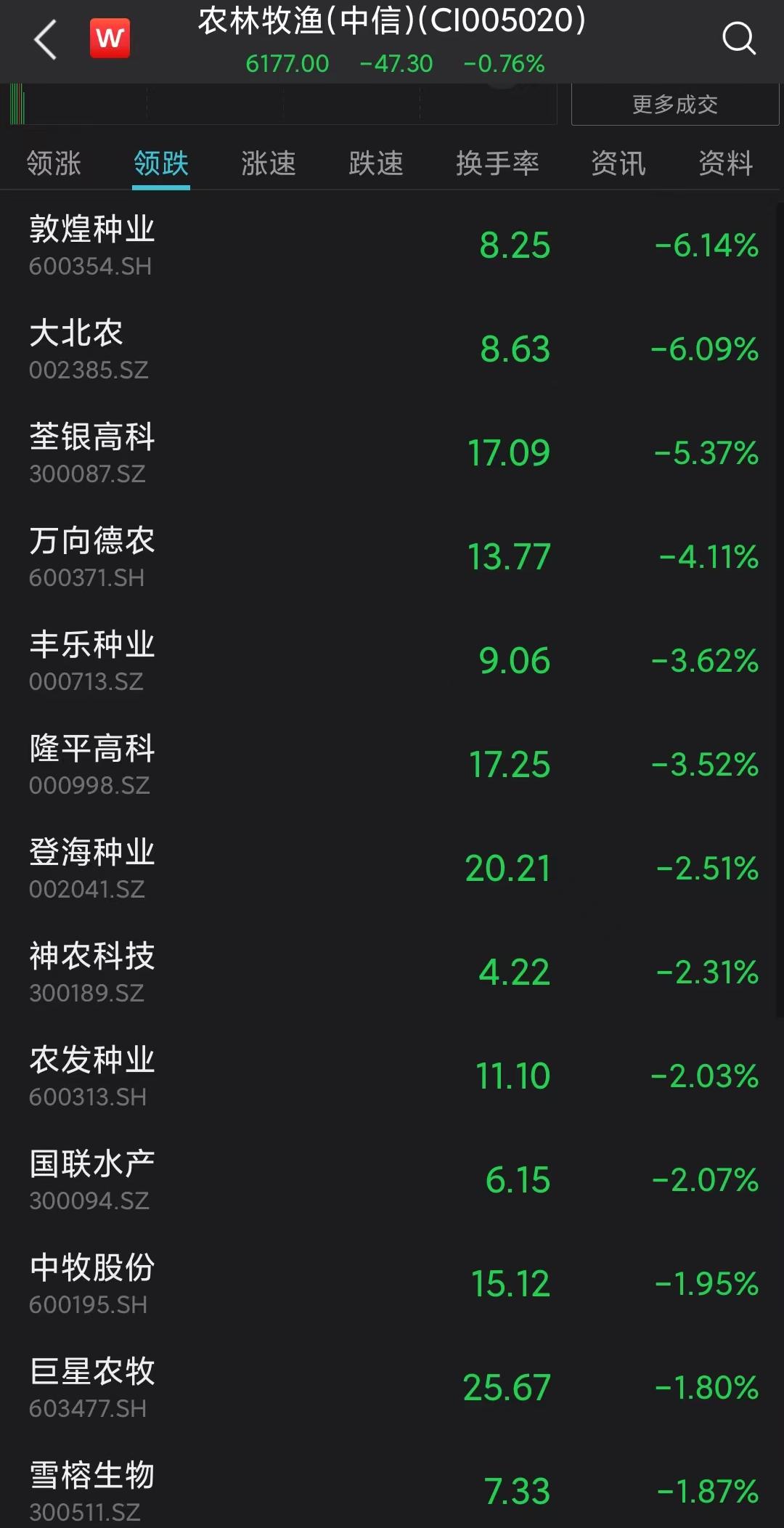Switch to the 换手率 tab

click(498, 163)
